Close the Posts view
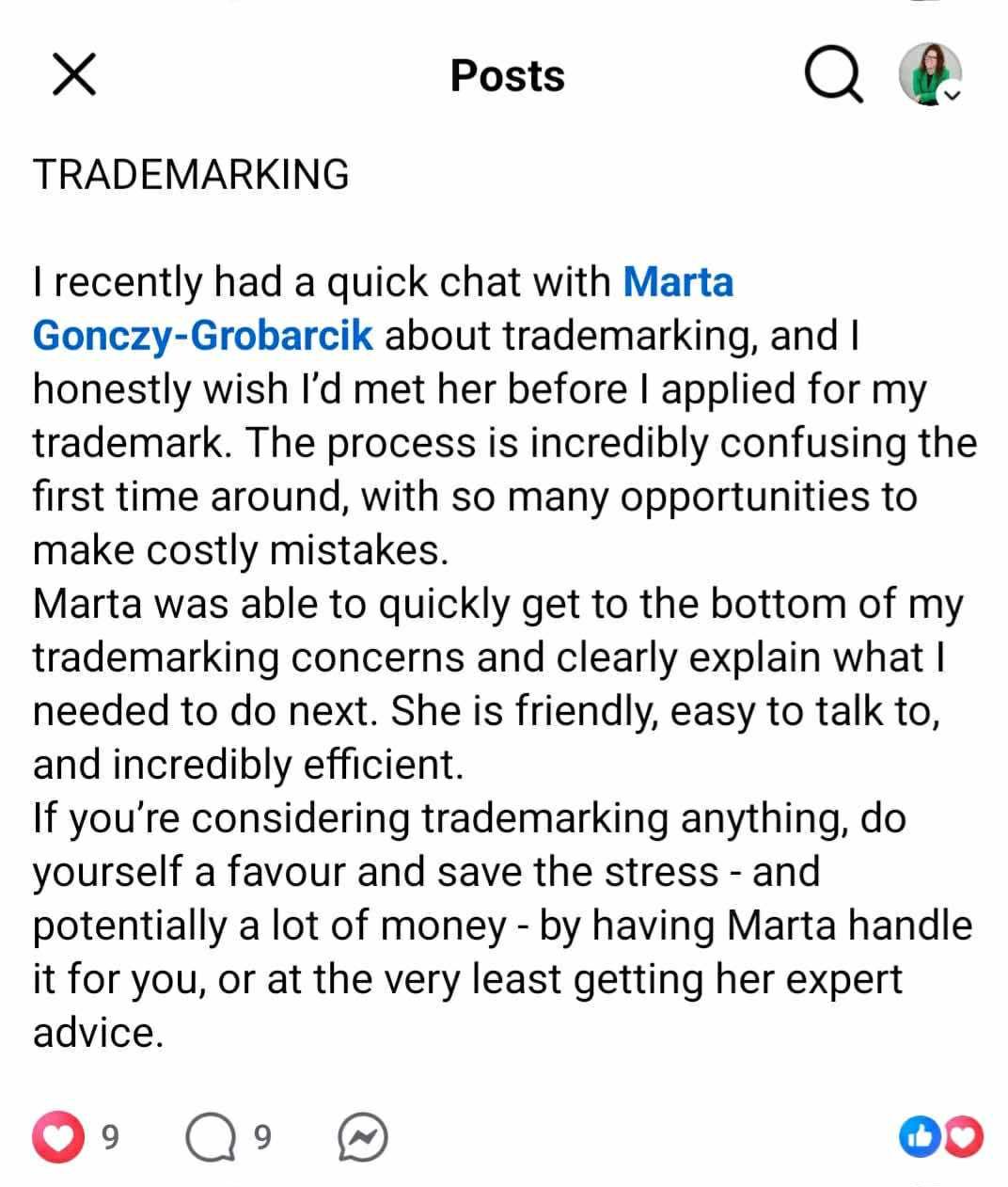 [x=73, y=74]
